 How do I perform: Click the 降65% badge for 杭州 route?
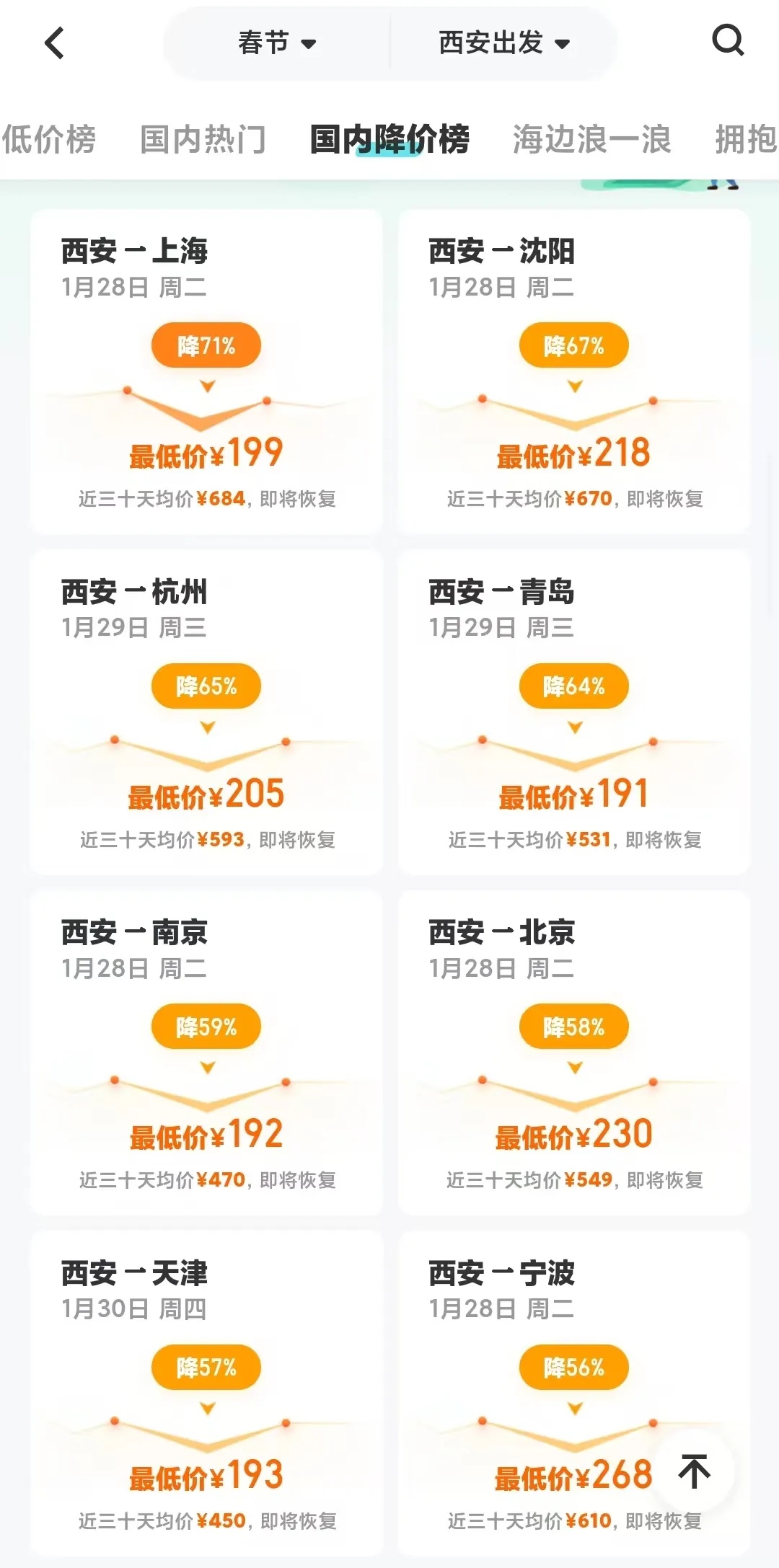206,686
